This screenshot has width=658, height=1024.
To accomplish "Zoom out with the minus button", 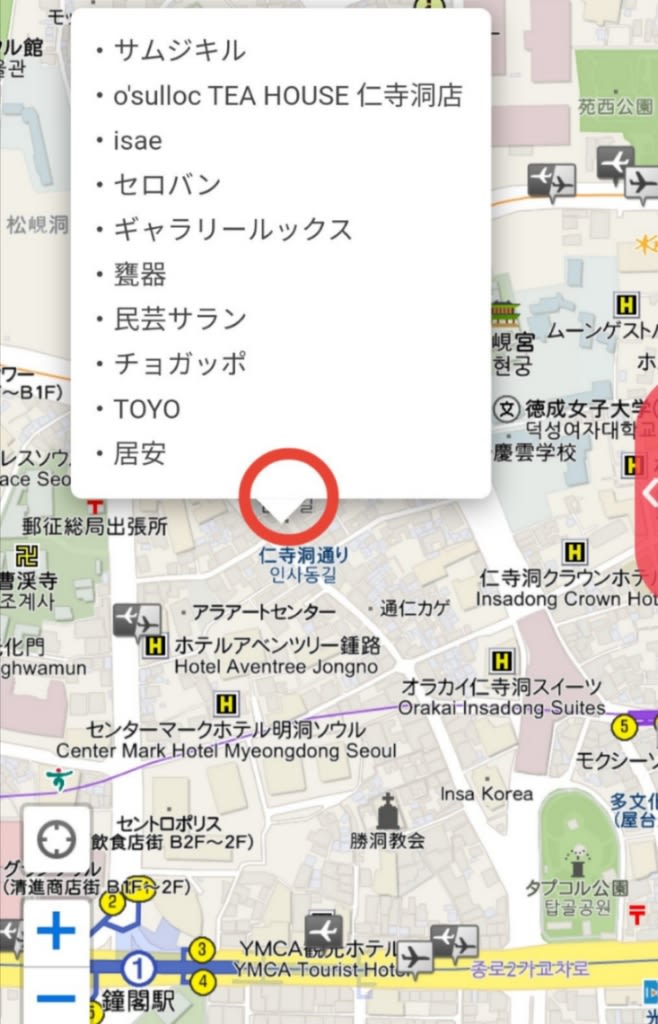I will coord(56,998).
